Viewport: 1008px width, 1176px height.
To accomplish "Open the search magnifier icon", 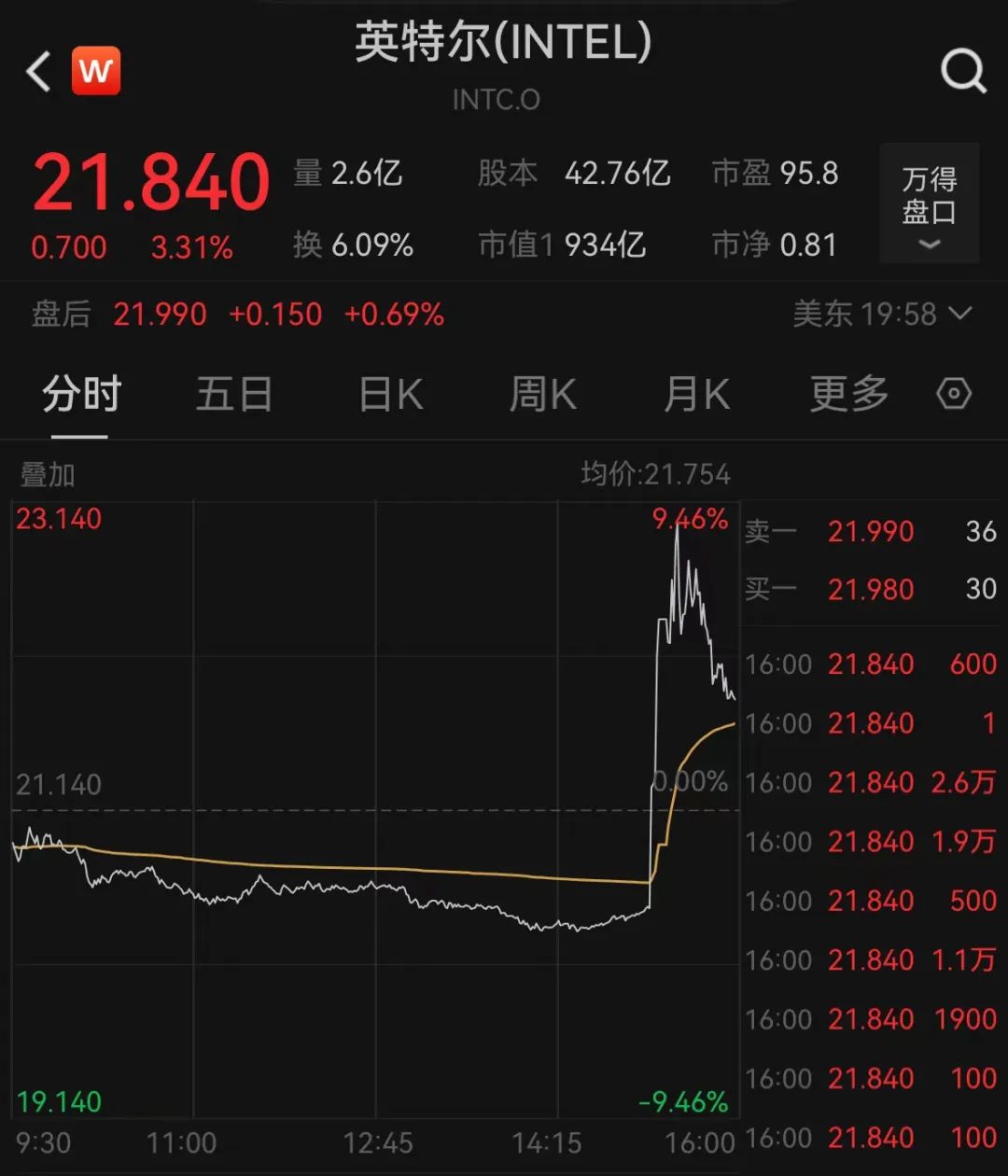I will (963, 71).
